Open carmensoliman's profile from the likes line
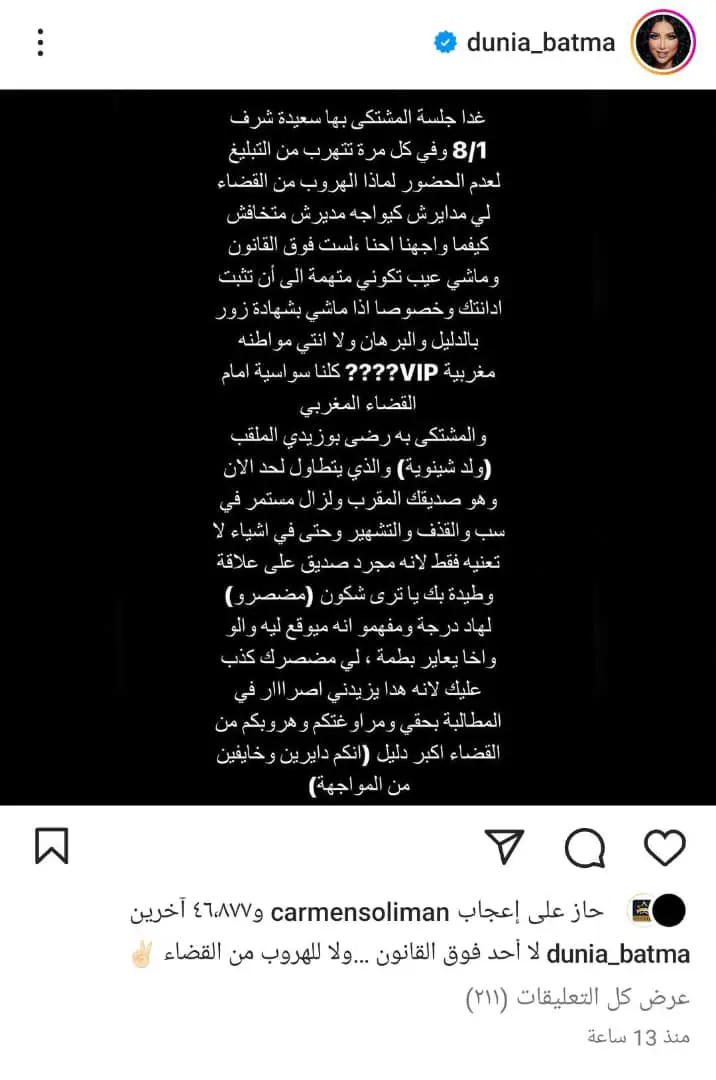This screenshot has width=716, height=1080. point(359,912)
